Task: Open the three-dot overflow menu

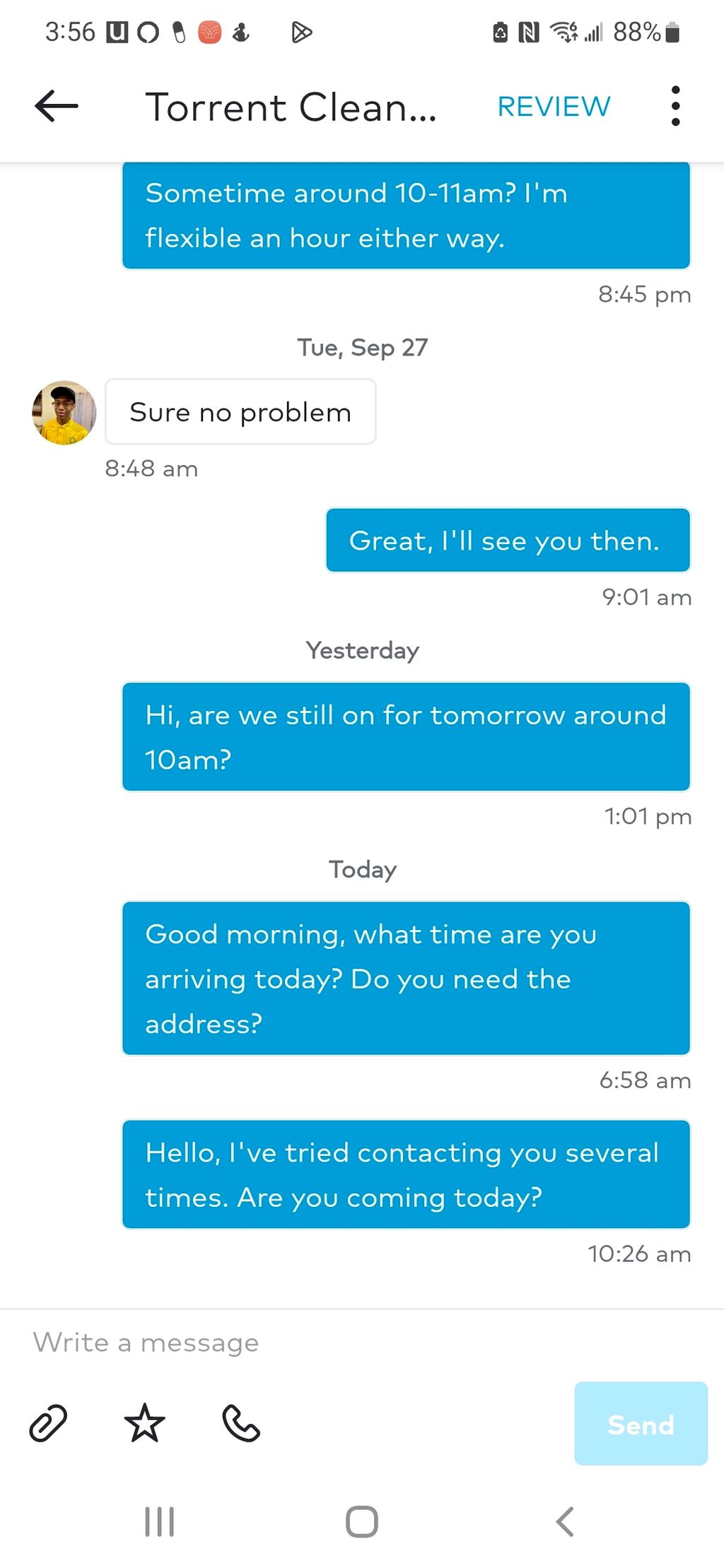Action: click(x=676, y=107)
